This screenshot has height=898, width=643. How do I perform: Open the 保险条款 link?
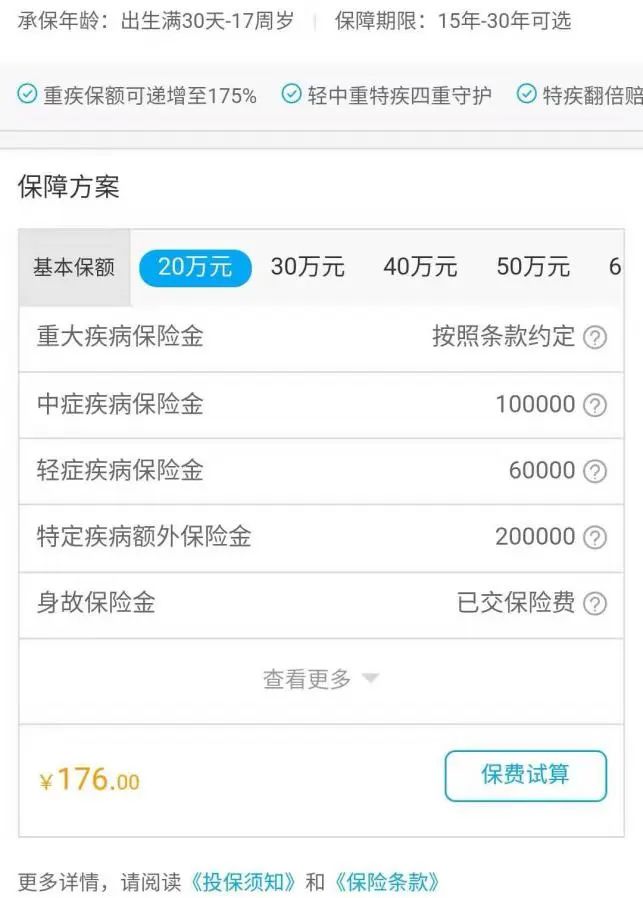387,882
